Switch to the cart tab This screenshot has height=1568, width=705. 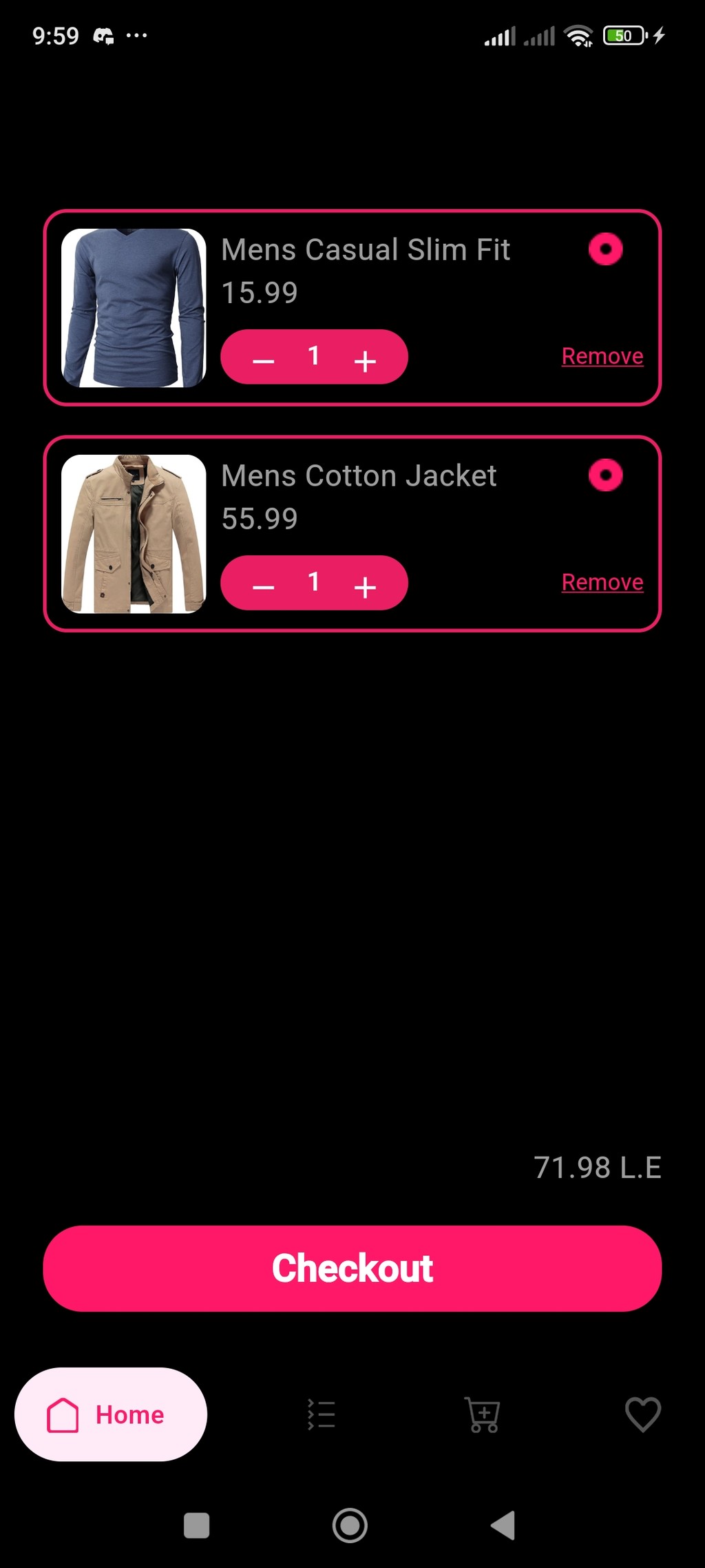pyautogui.click(x=483, y=1414)
